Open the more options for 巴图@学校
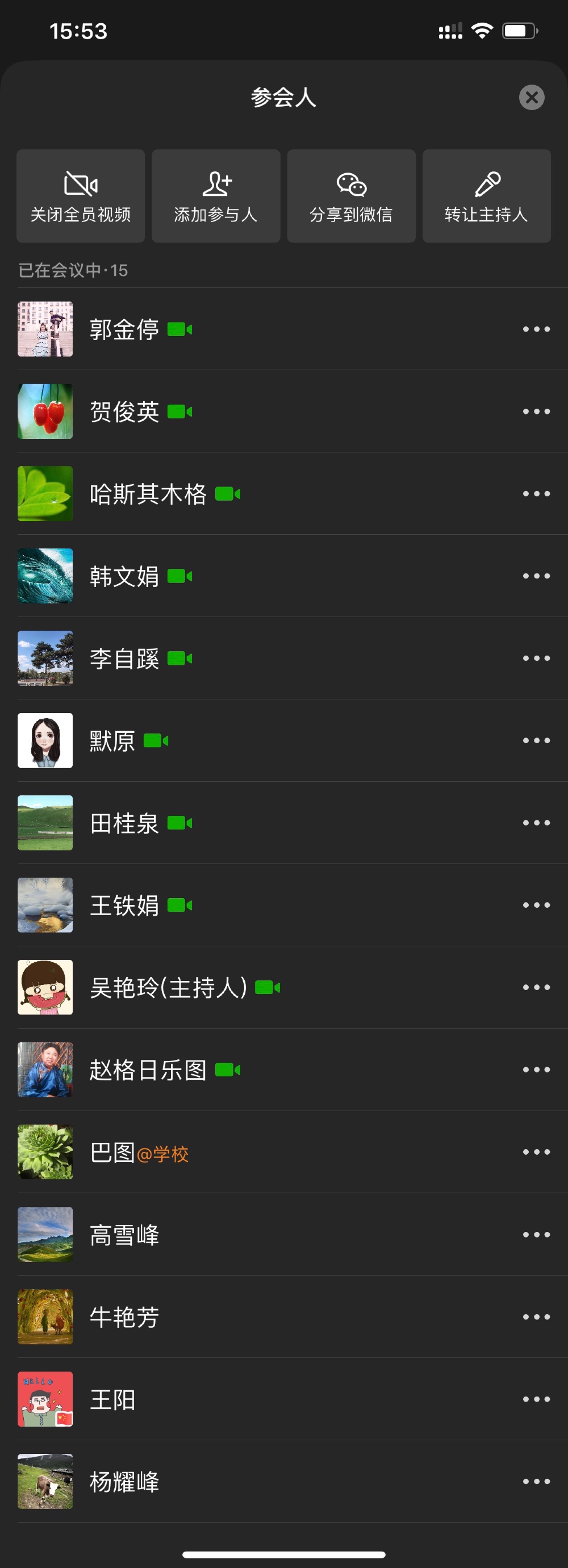Viewport: 568px width, 1568px height. click(x=536, y=1152)
